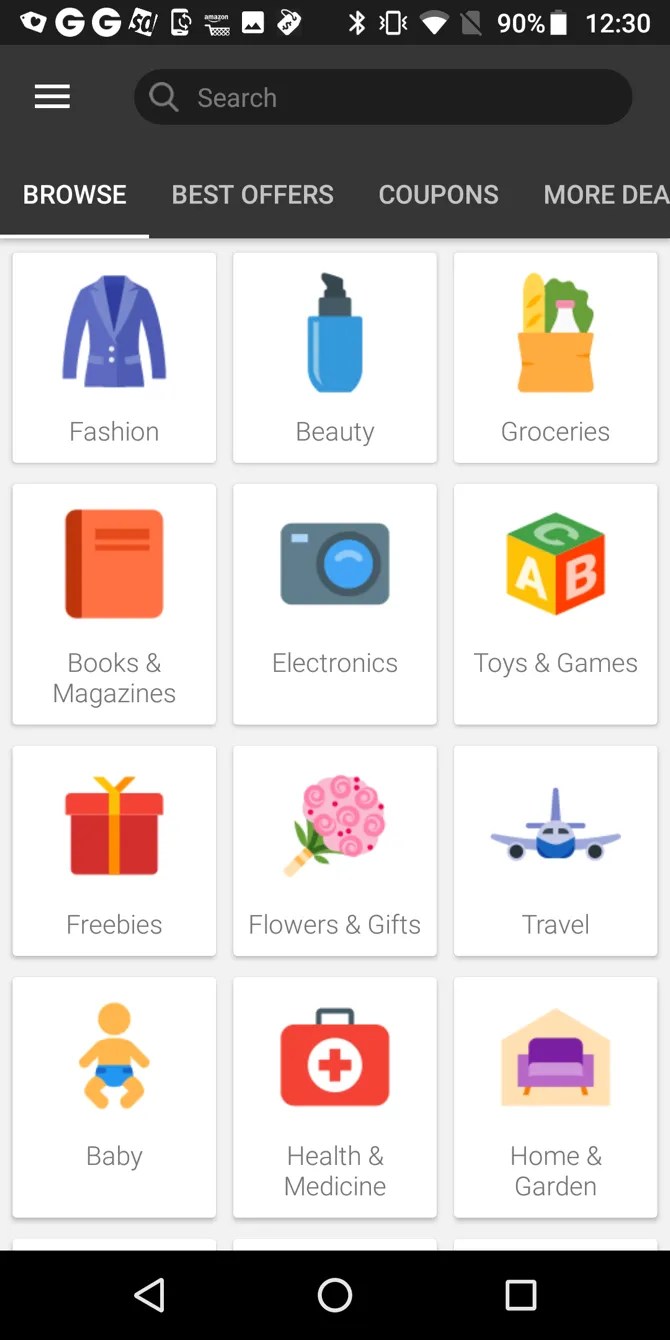Viewport: 670px width, 1340px height.
Task: Open the More Deals tab
Action: pyautogui.click(x=604, y=194)
